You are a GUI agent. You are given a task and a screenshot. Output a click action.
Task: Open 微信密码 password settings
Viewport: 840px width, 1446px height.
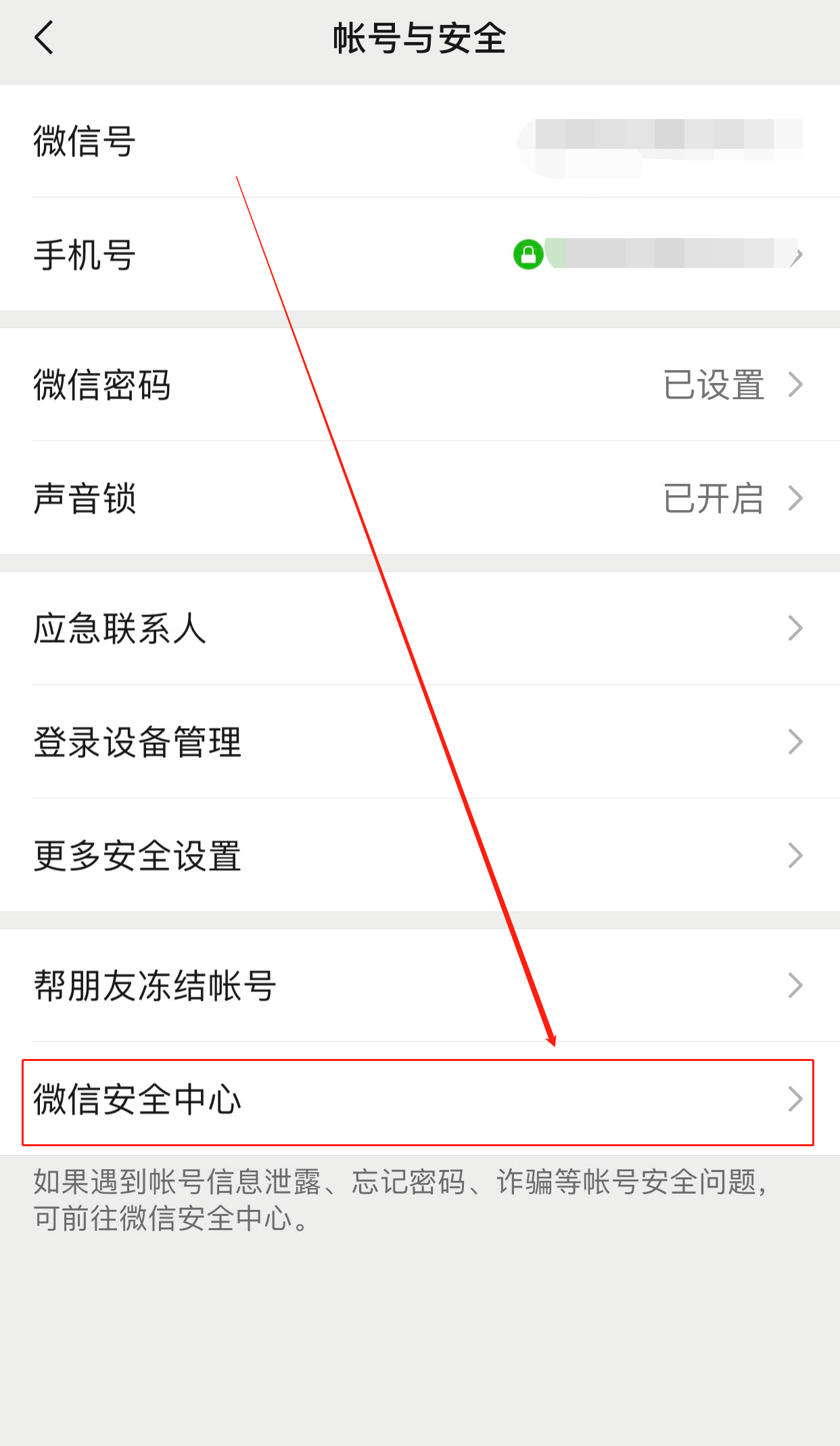(x=103, y=386)
